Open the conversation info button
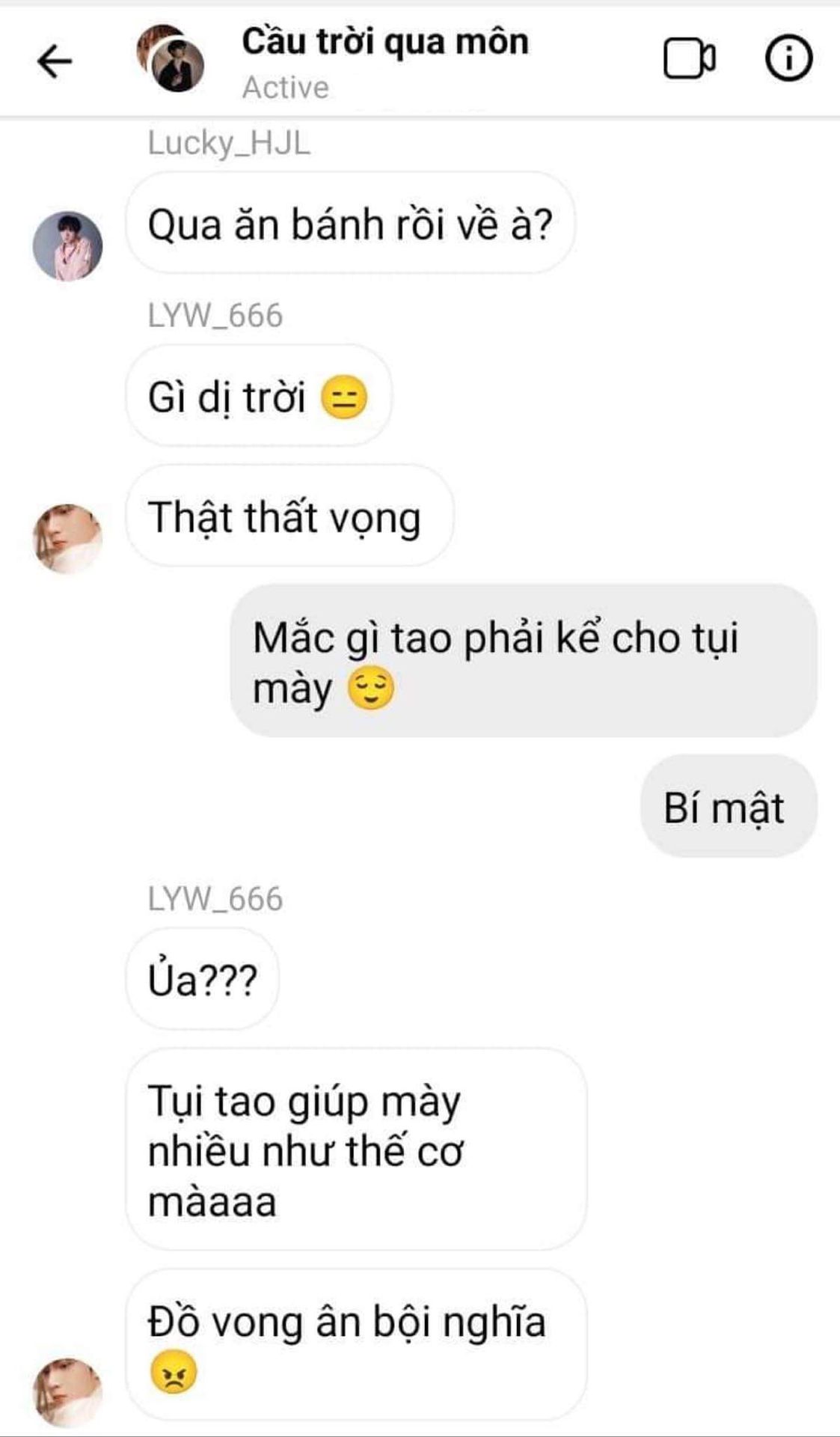 pyautogui.click(x=788, y=58)
